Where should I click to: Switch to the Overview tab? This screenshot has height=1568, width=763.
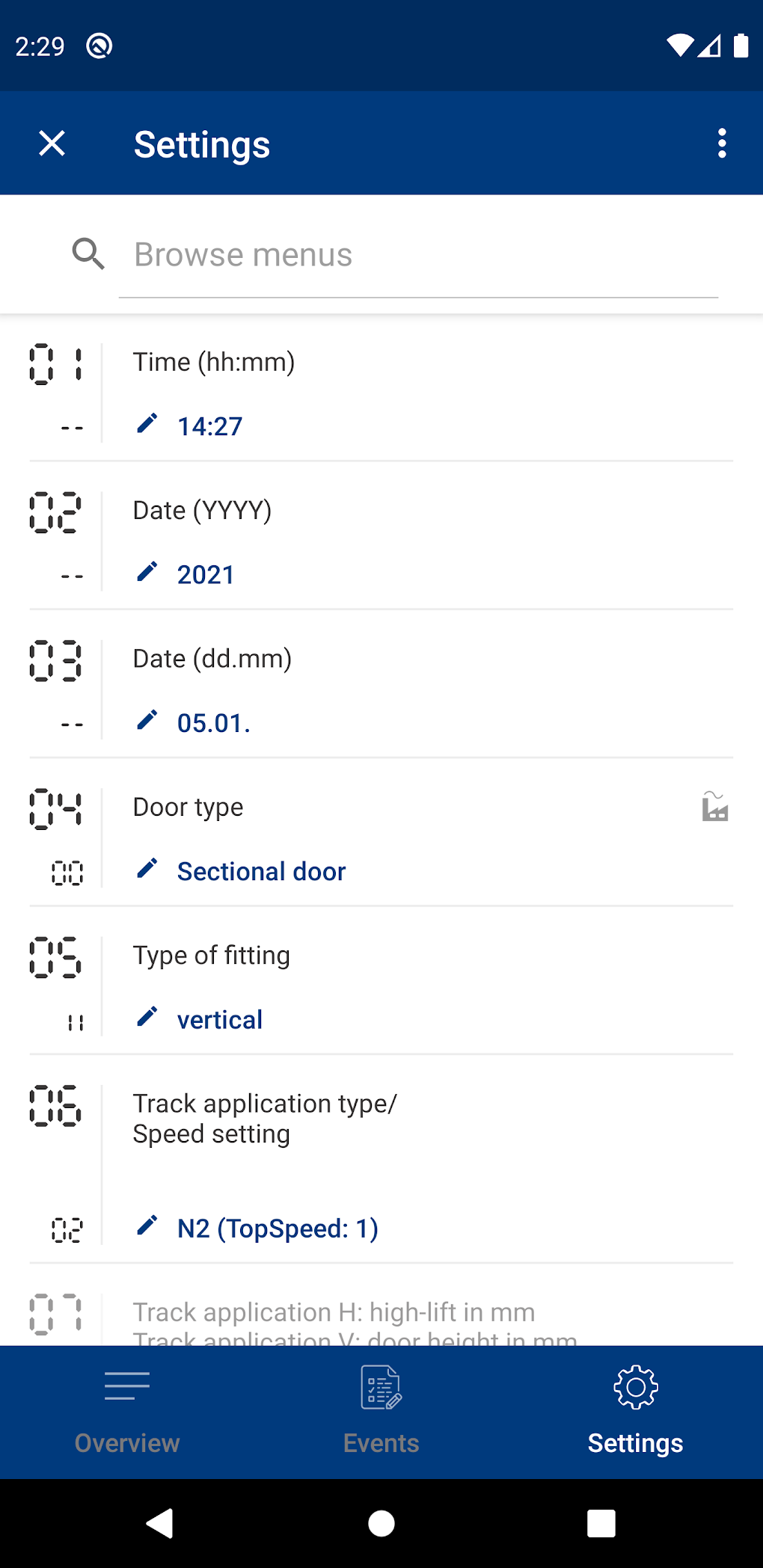click(126, 1413)
